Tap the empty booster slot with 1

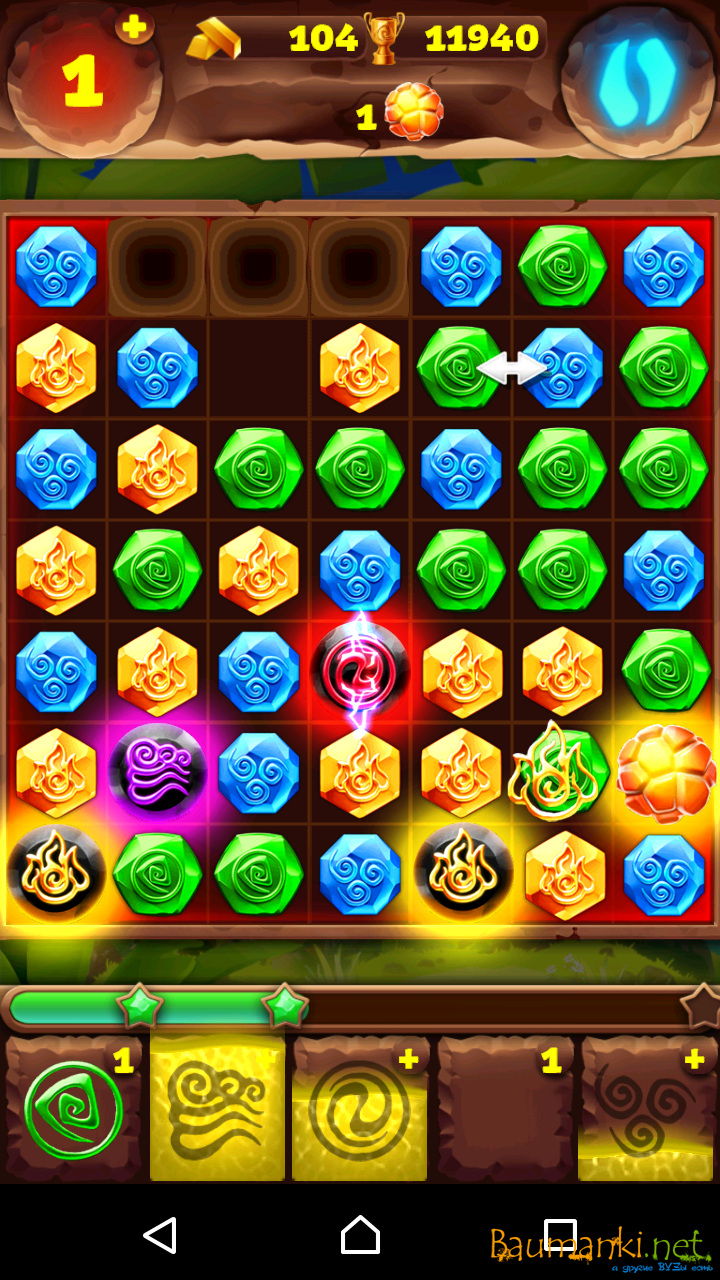pos(505,1110)
